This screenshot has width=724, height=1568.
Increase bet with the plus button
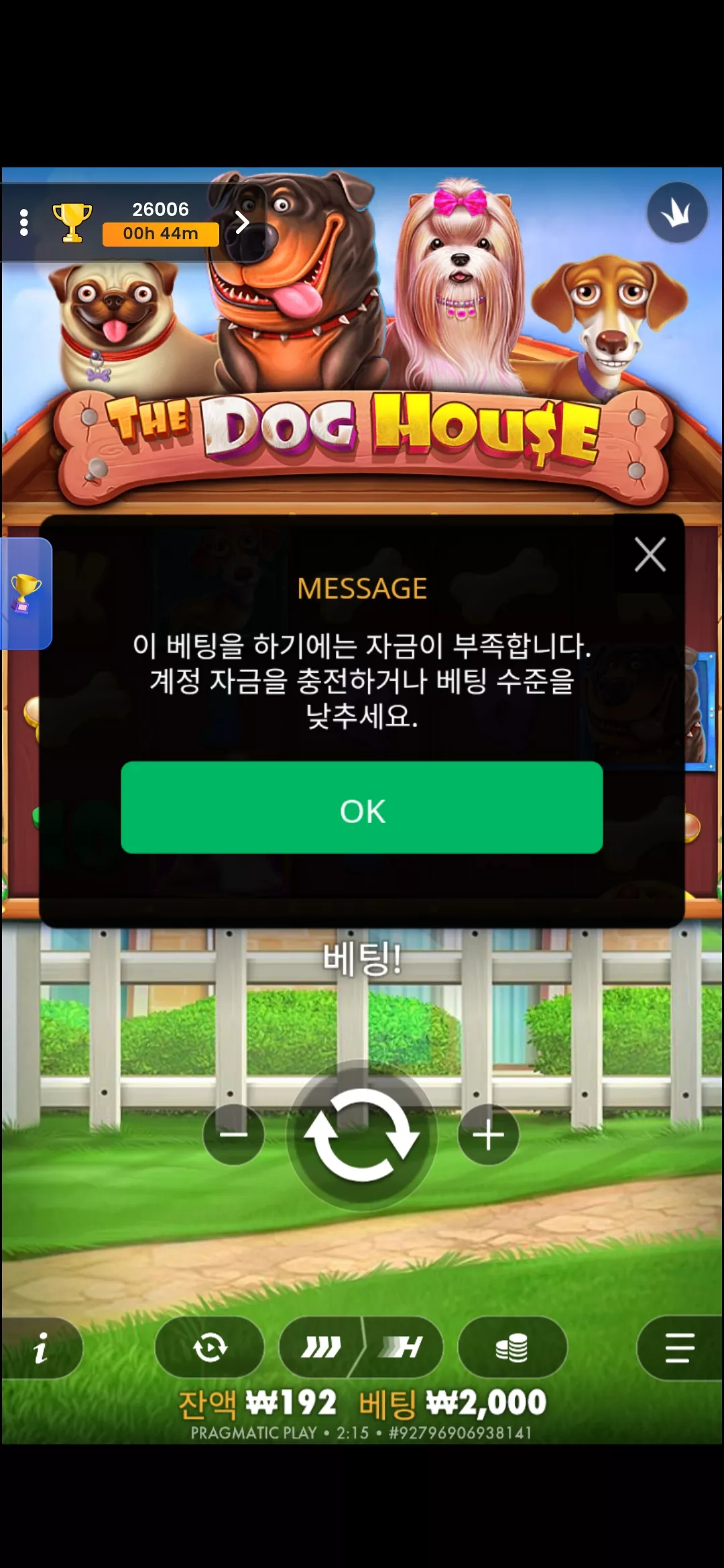pyautogui.click(x=488, y=1134)
